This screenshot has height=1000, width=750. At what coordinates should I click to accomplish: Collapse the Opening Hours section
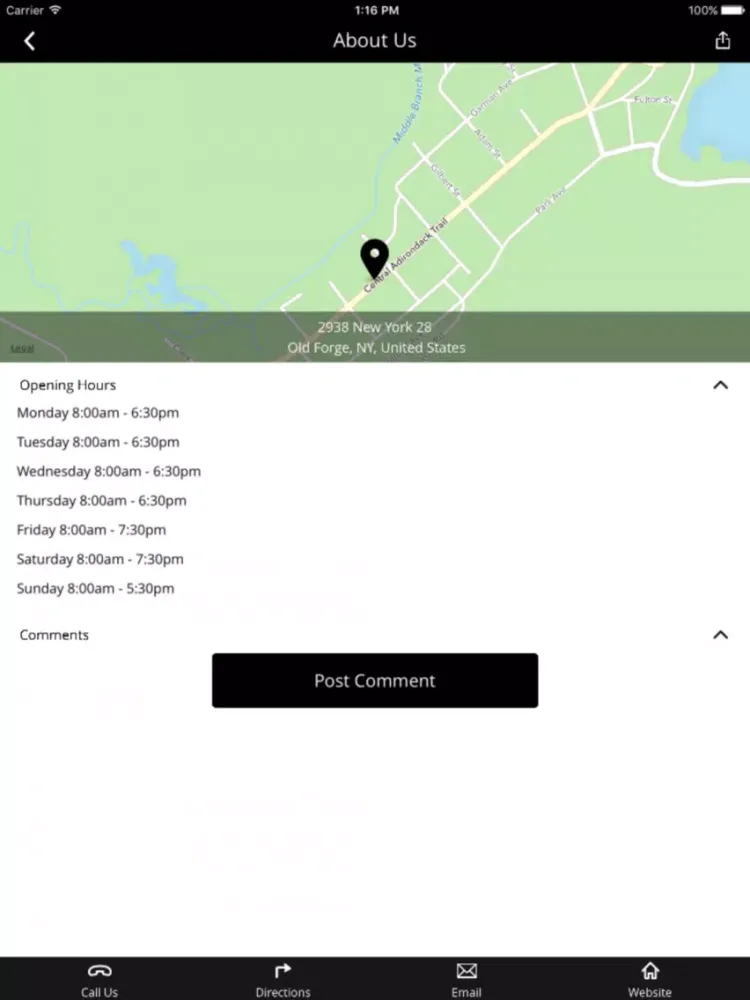(x=721, y=384)
